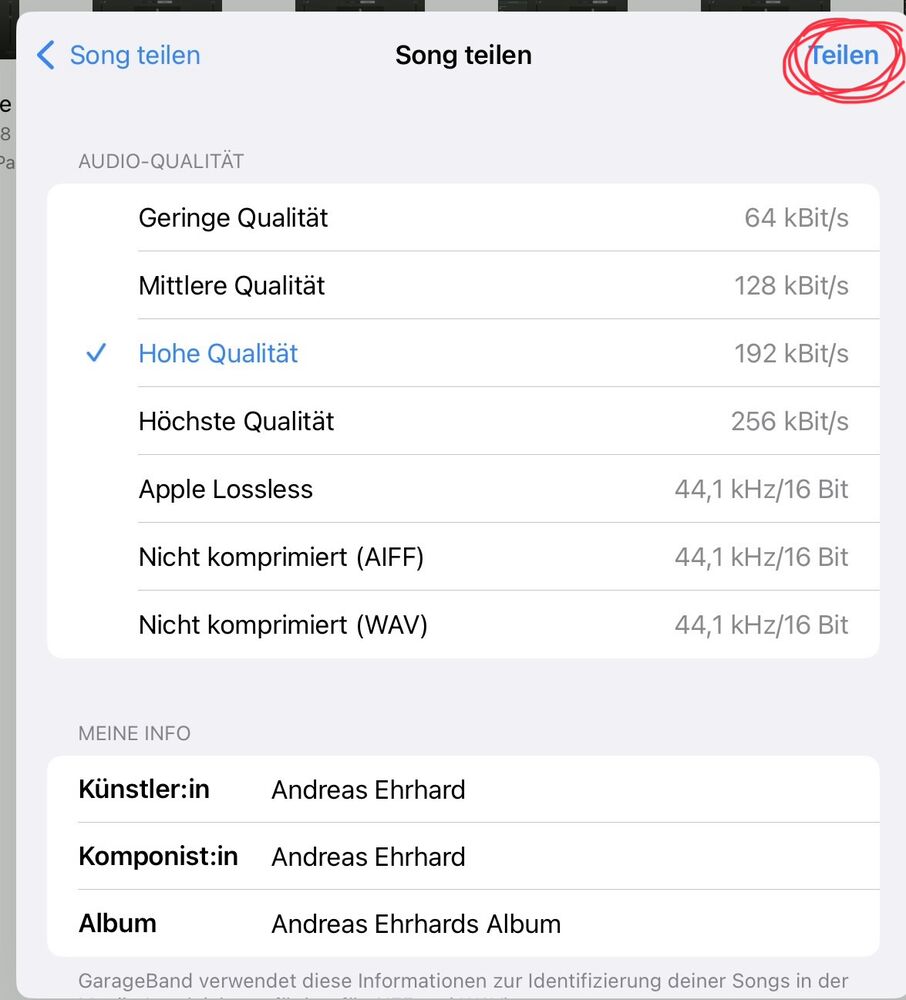The width and height of the screenshot is (906, 1000).
Task: Tap Teilen to share the song
Action: pyautogui.click(x=844, y=55)
